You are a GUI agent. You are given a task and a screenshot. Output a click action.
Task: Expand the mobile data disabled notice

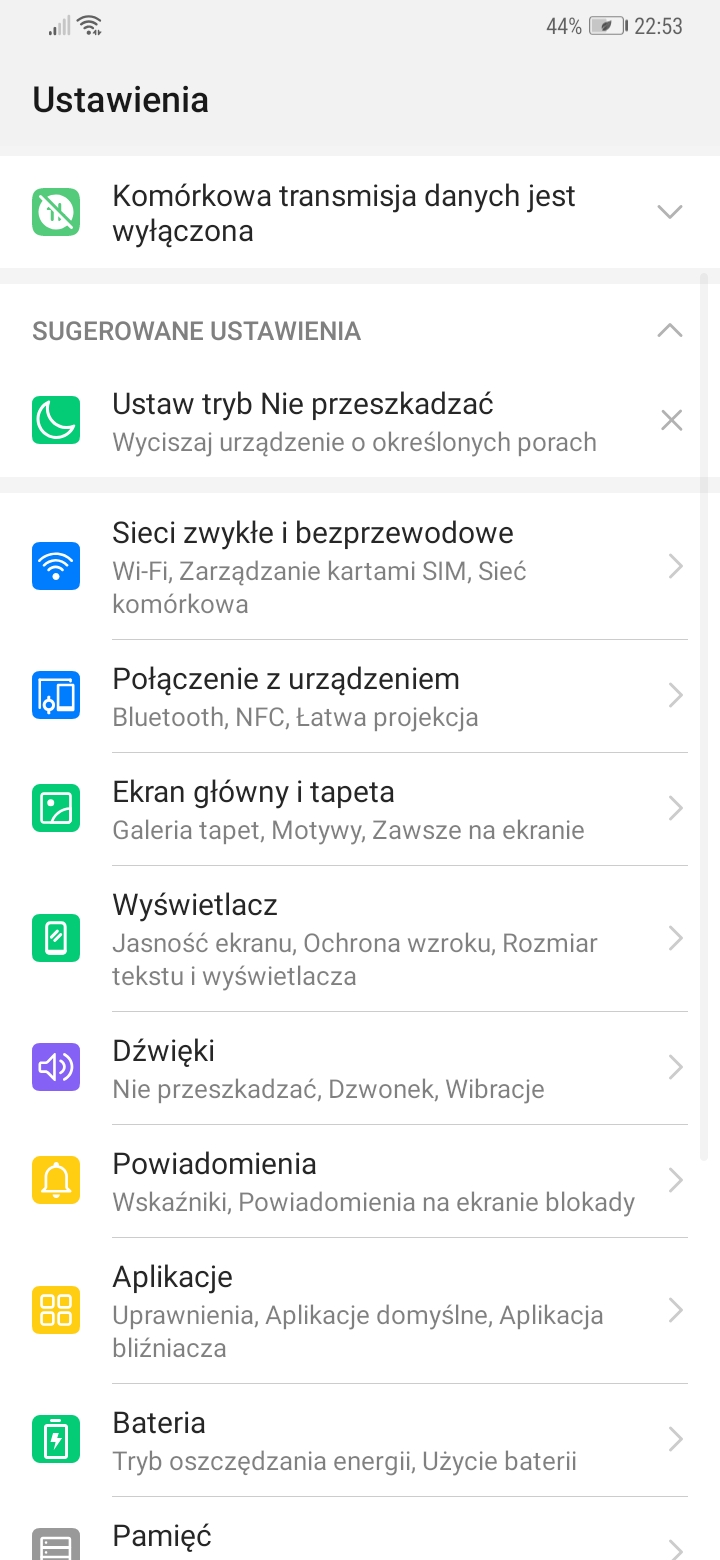[669, 212]
